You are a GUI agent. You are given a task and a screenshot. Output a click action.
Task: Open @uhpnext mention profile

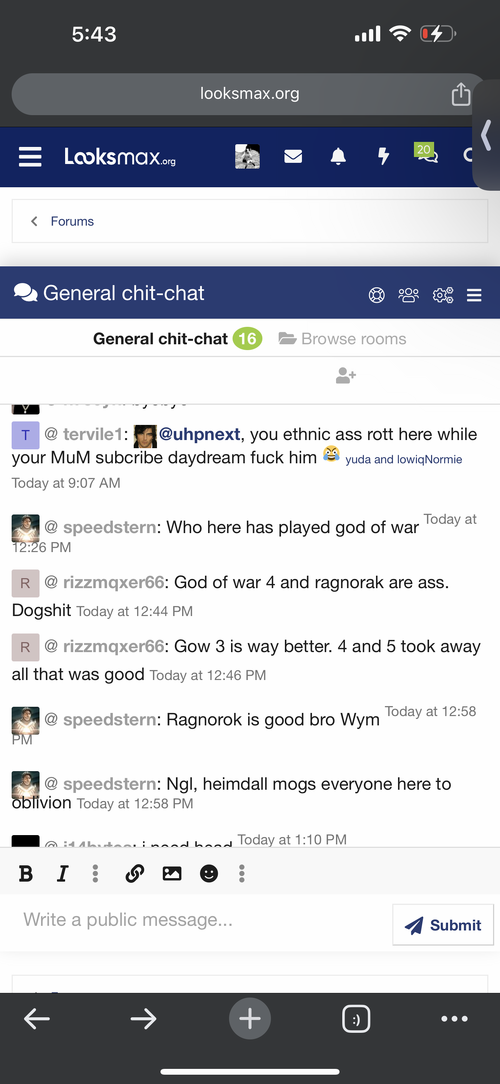point(199,434)
